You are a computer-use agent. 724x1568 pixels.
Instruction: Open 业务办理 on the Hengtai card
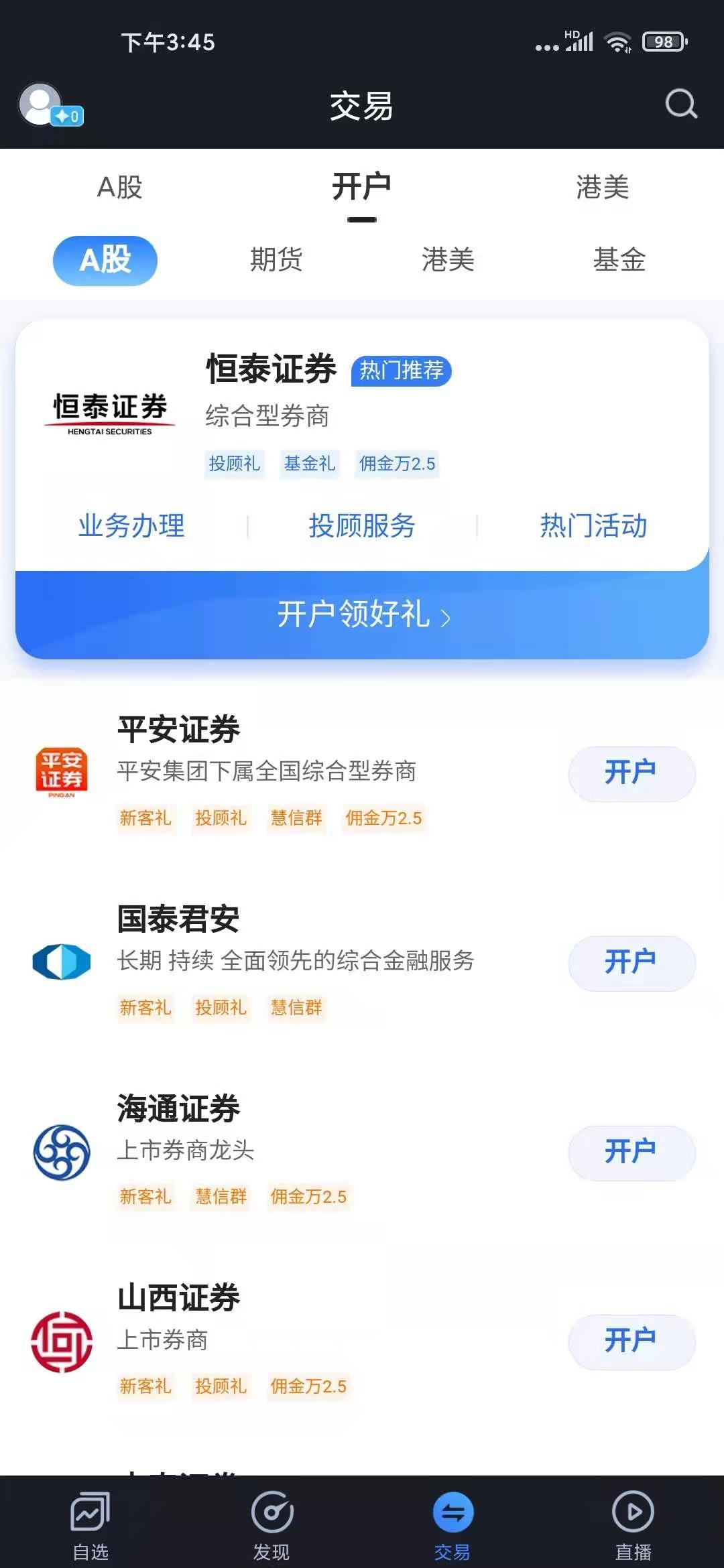[x=131, y=527]
